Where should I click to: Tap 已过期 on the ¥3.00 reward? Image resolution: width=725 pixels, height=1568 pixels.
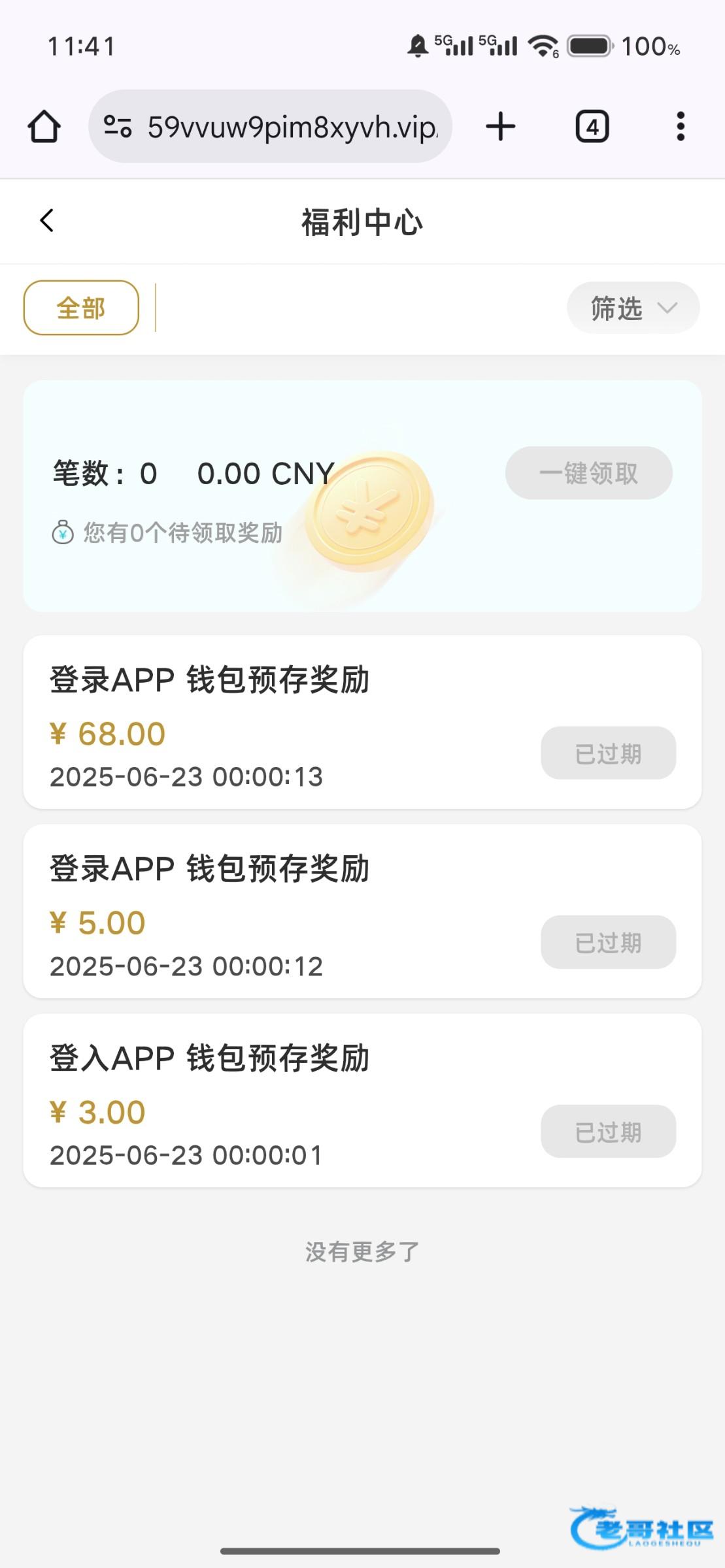[608, 1132]
